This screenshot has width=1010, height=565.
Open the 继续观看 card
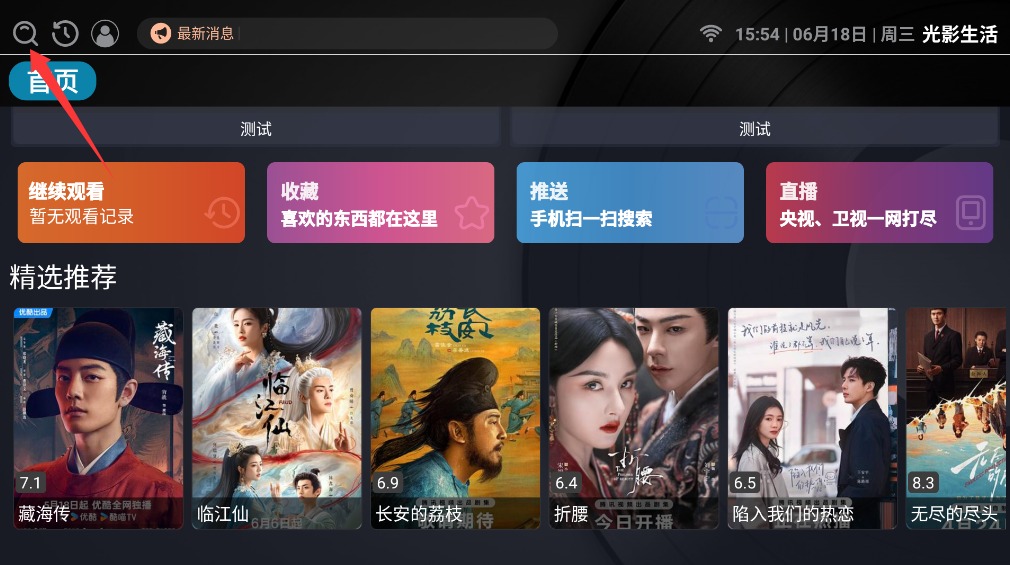point(131,202)
